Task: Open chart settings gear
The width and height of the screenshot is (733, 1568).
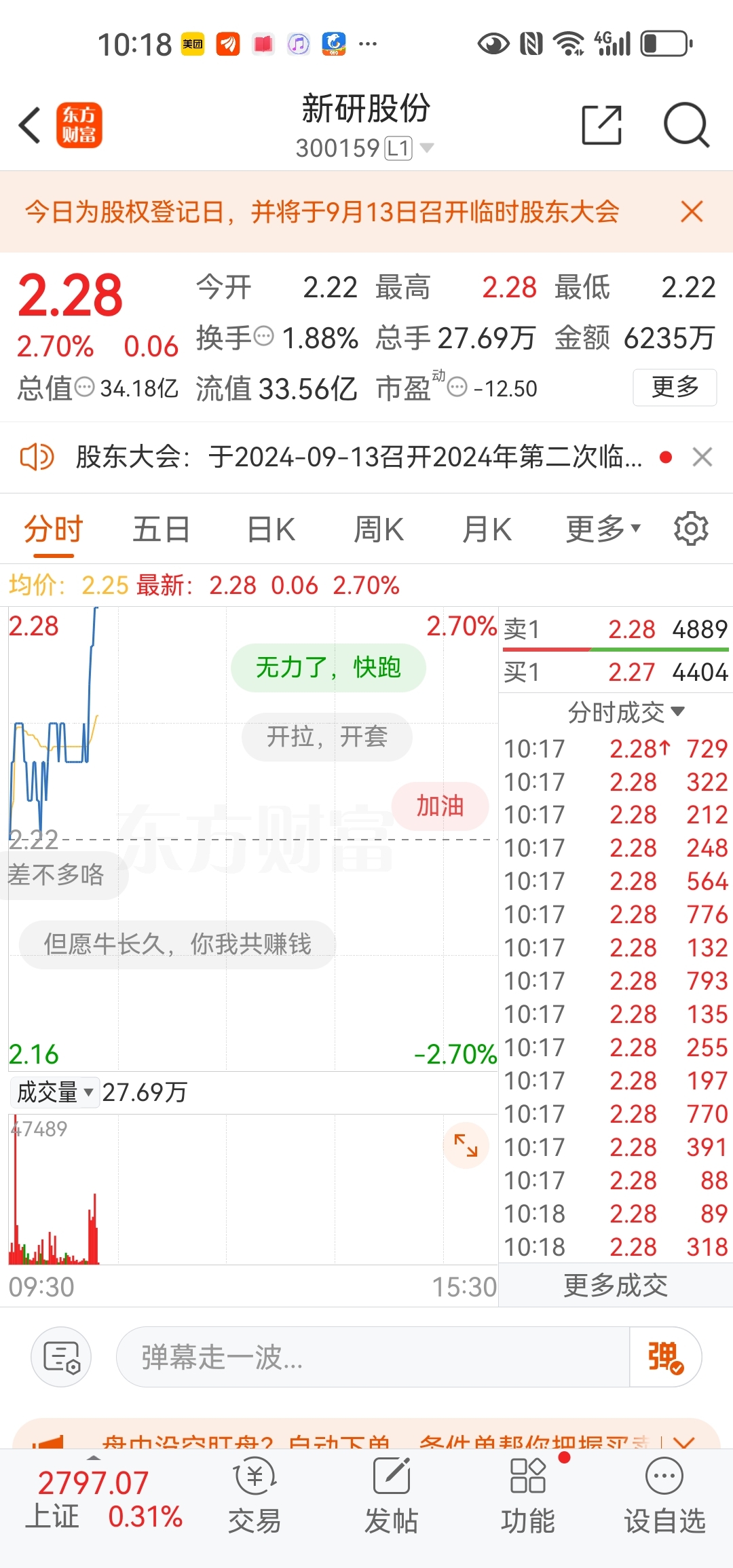Action: (691, 529)
